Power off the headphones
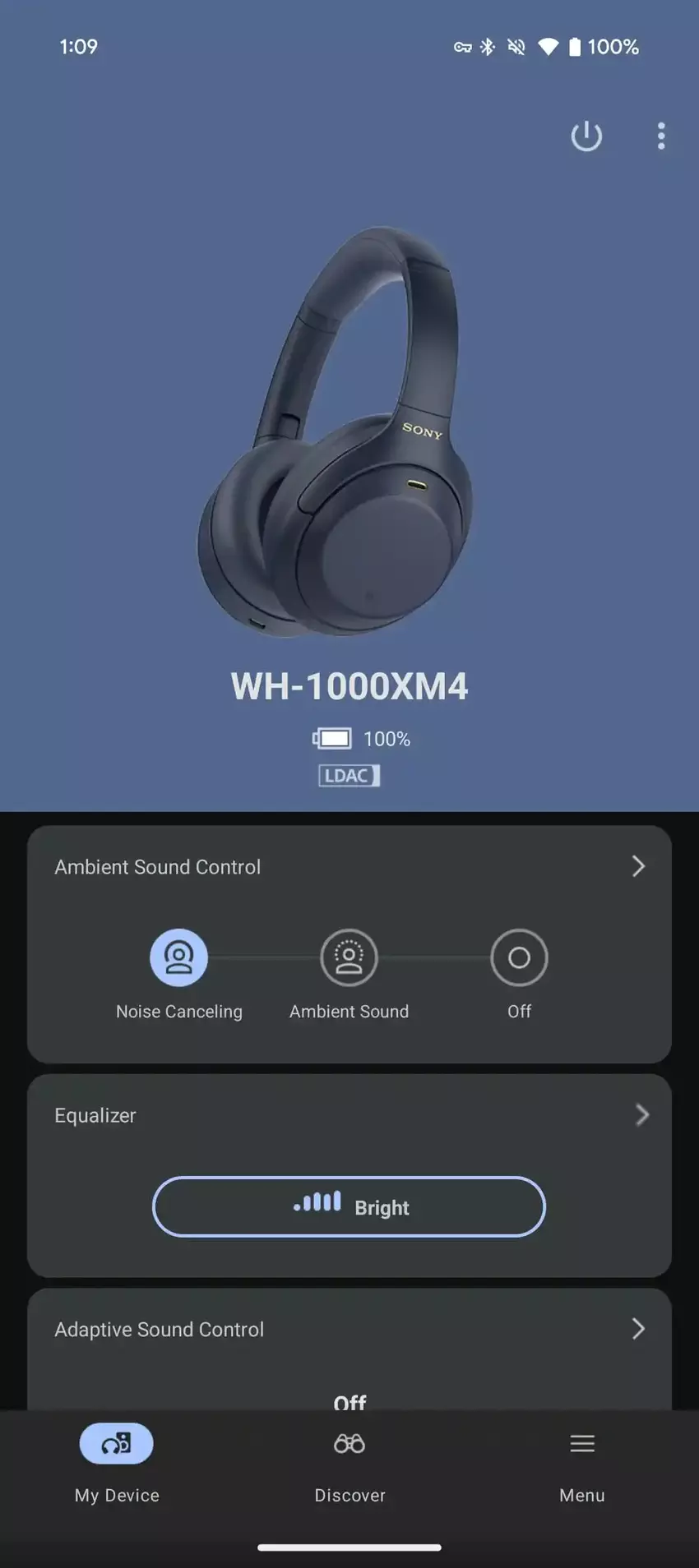Image resolution: width=699 pixels, height=1568 pixels. pos(586,136)
